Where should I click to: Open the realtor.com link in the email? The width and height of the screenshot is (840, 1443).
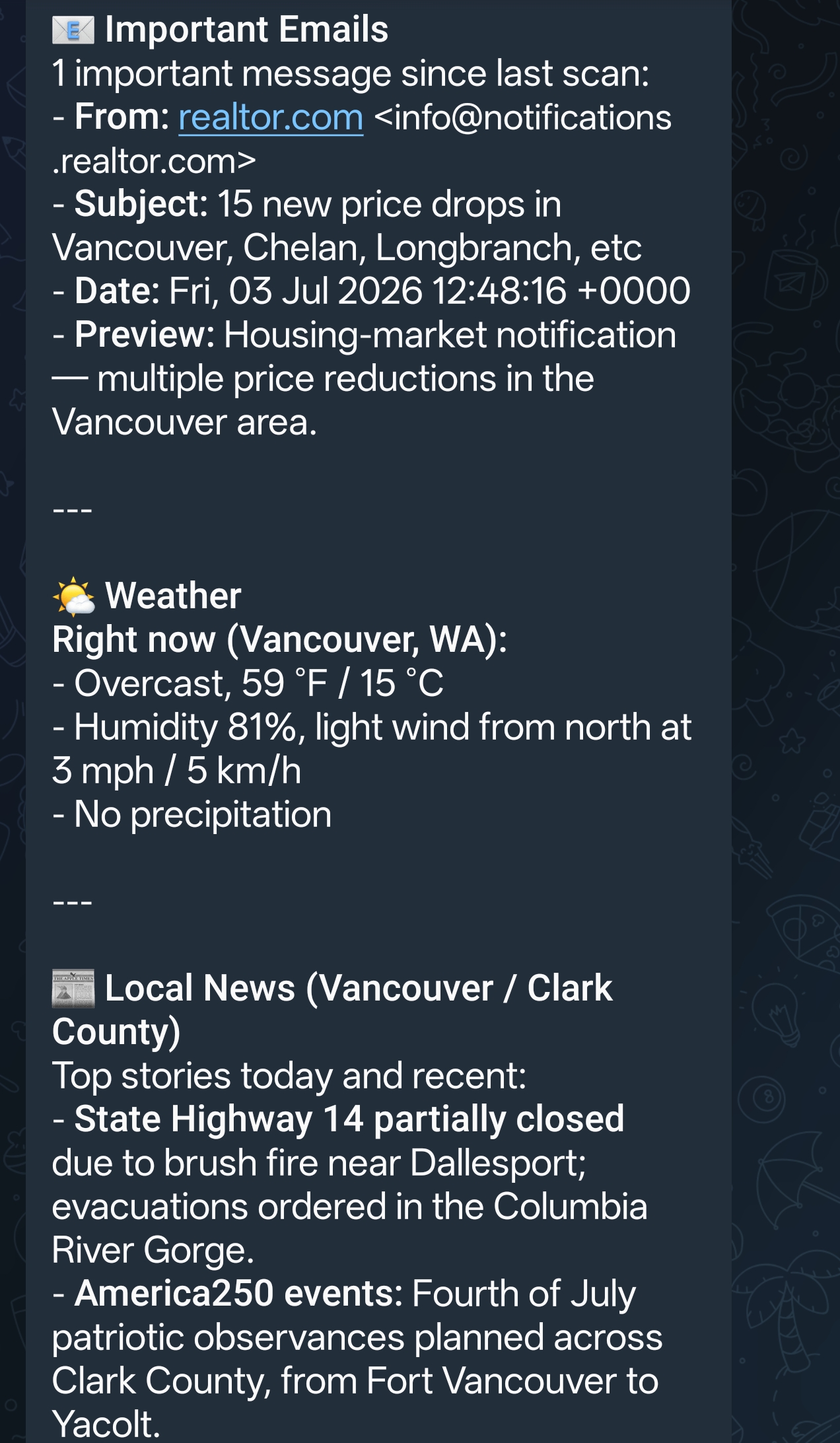coord(271,118)
